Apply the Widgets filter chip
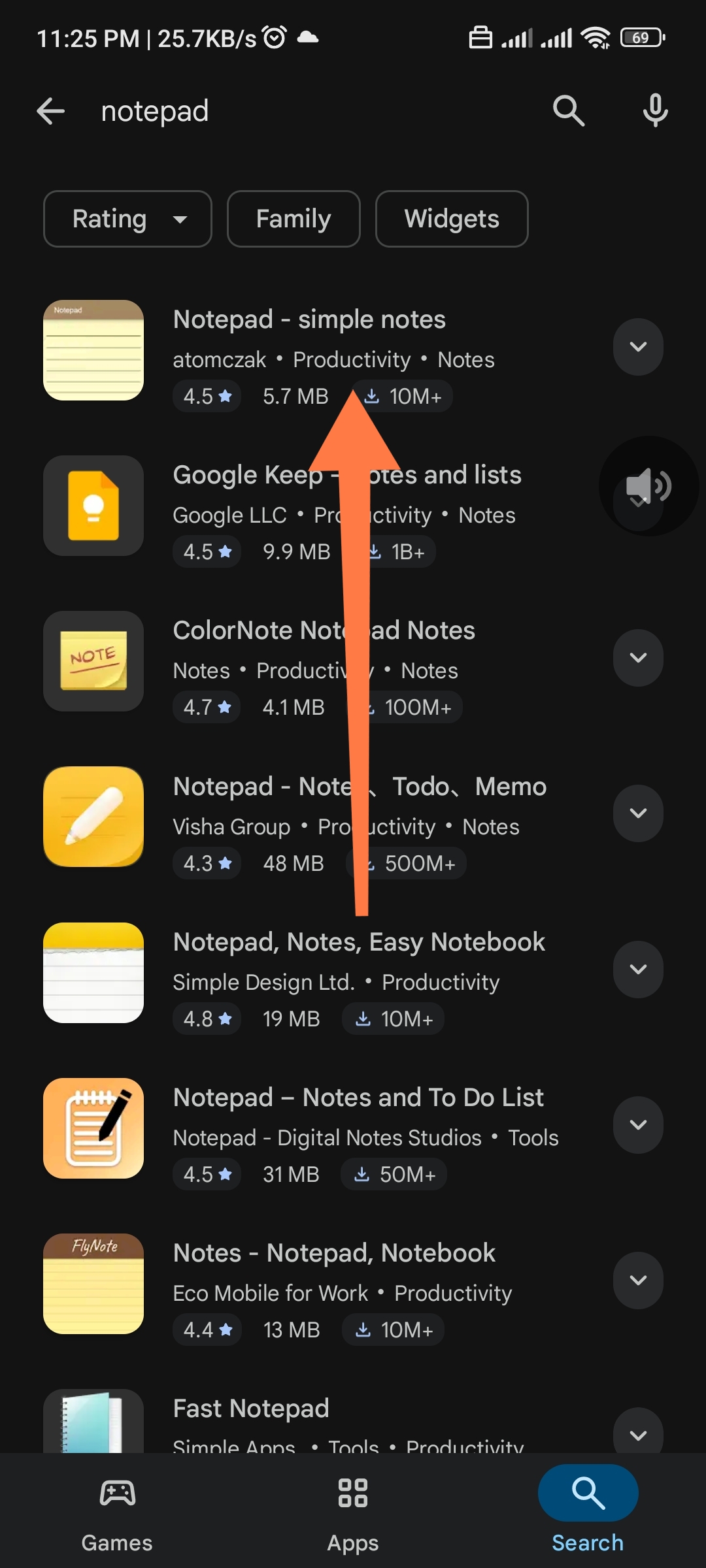 [x=452, y=219]
